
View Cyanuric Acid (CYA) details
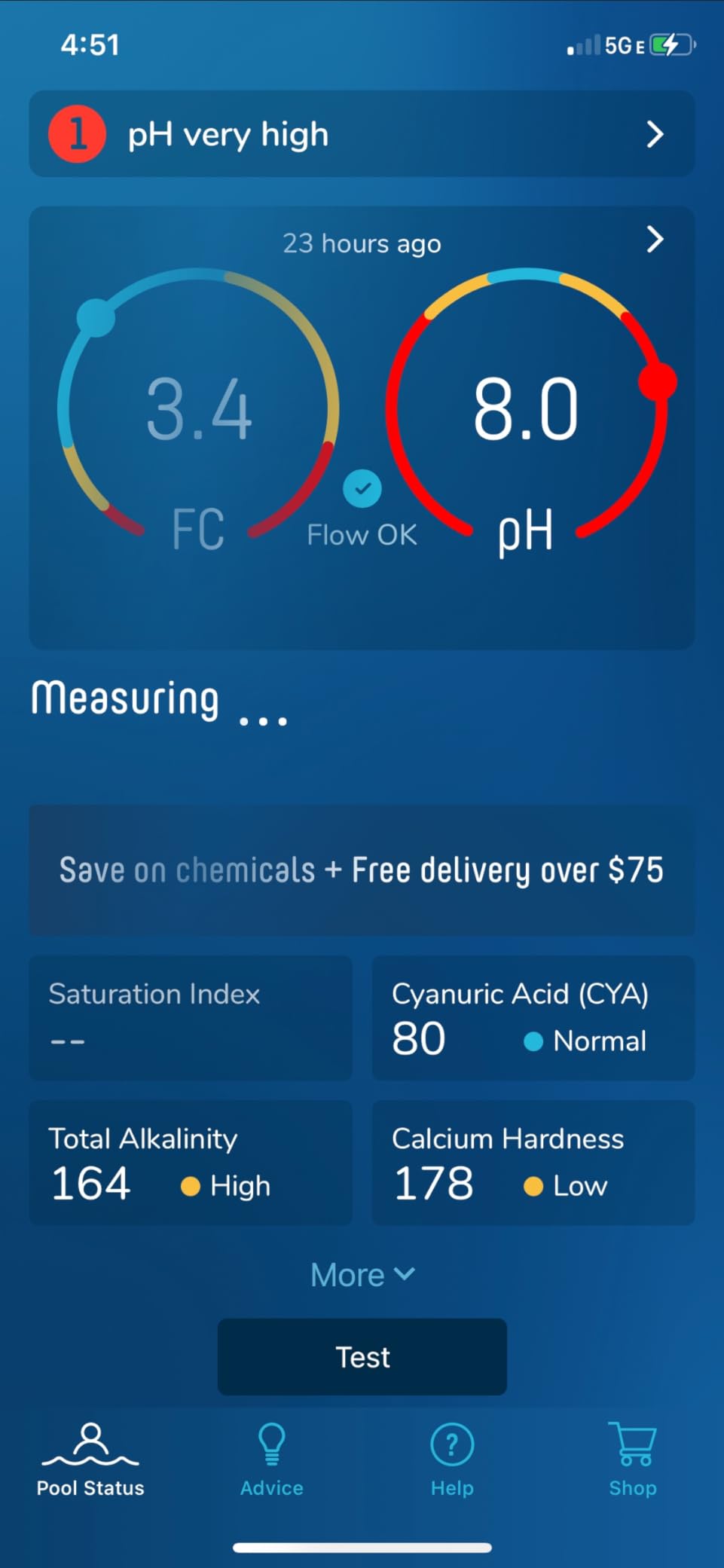(x=533, y=1018)
